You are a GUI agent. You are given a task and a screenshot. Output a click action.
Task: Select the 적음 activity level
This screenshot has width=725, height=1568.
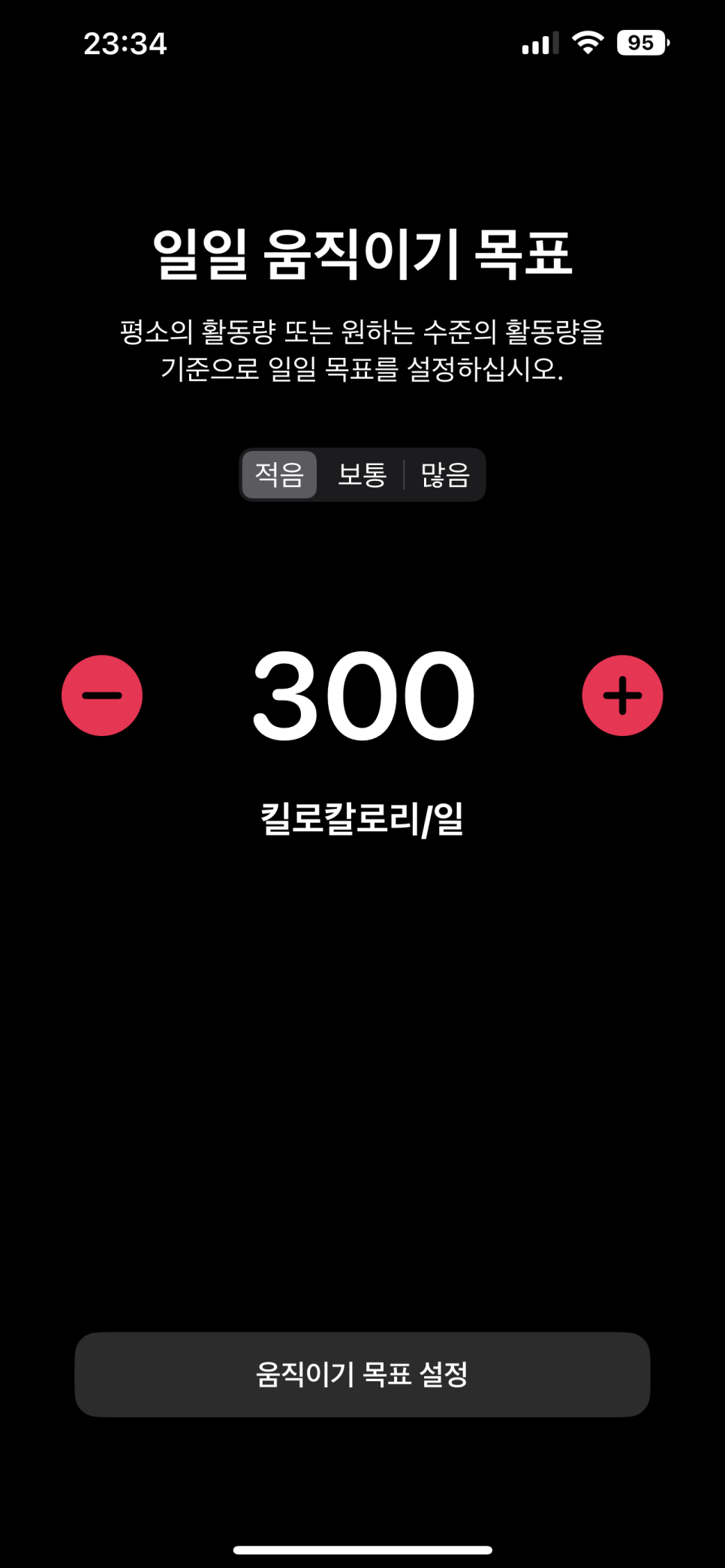pos(279,475)
